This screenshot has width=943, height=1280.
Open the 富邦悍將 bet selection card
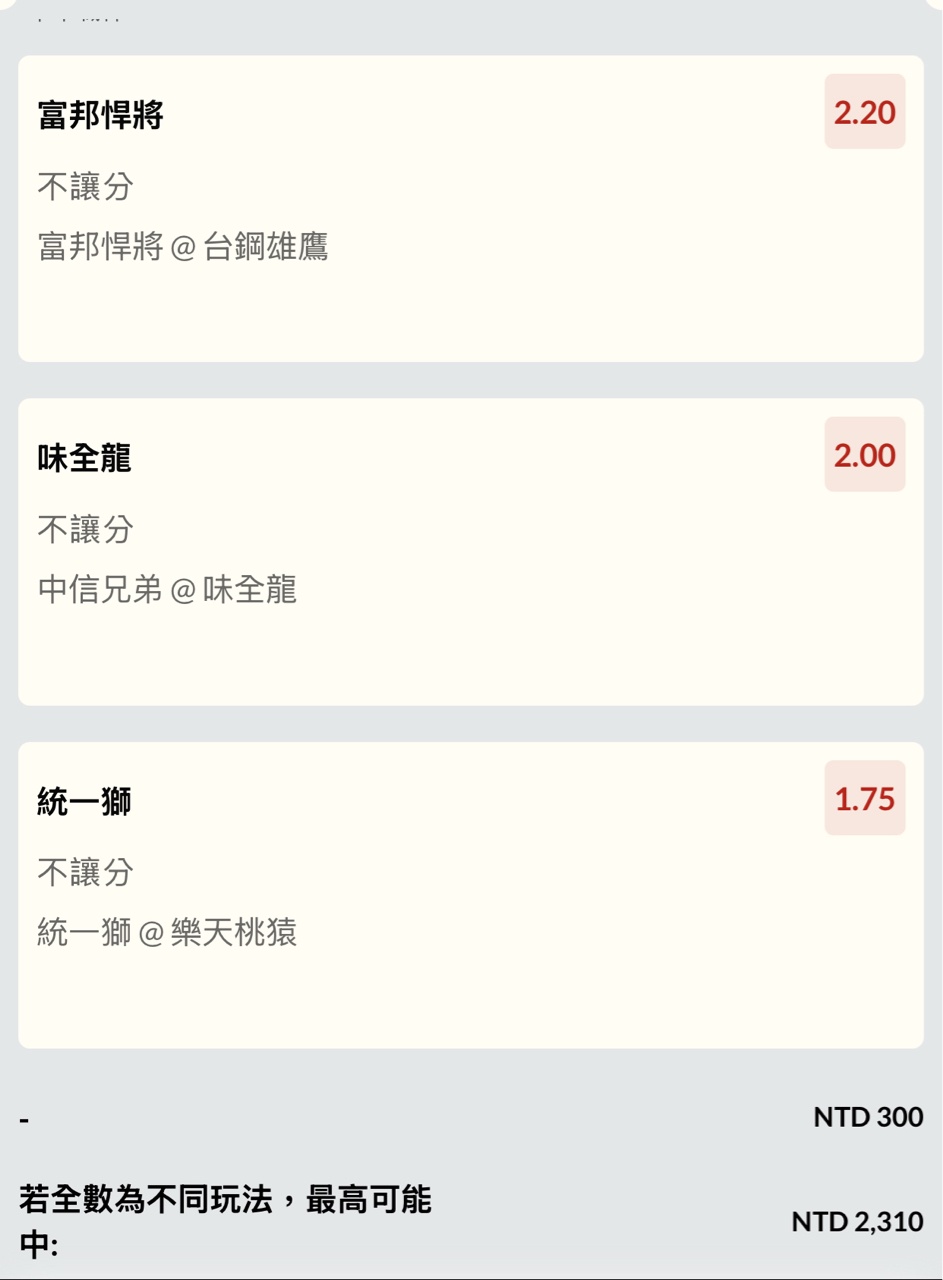tap(470, 208)
